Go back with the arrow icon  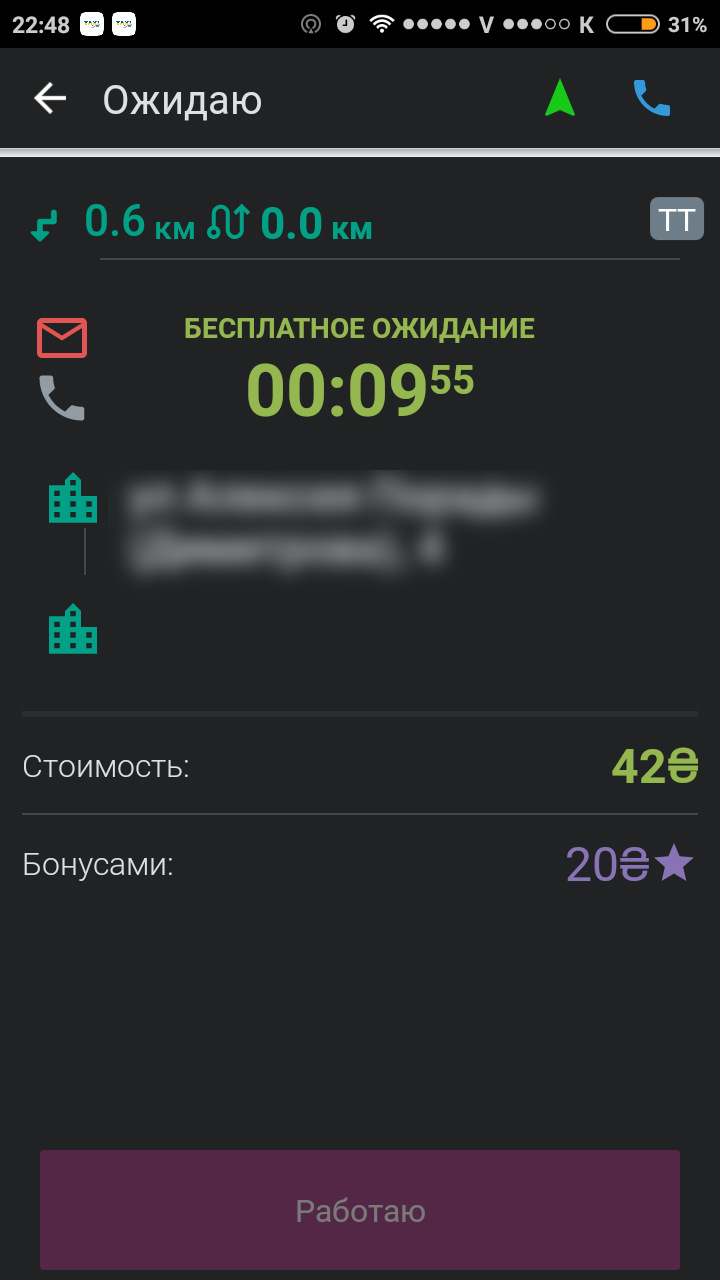pyautogui.click(x=50, y=99)
